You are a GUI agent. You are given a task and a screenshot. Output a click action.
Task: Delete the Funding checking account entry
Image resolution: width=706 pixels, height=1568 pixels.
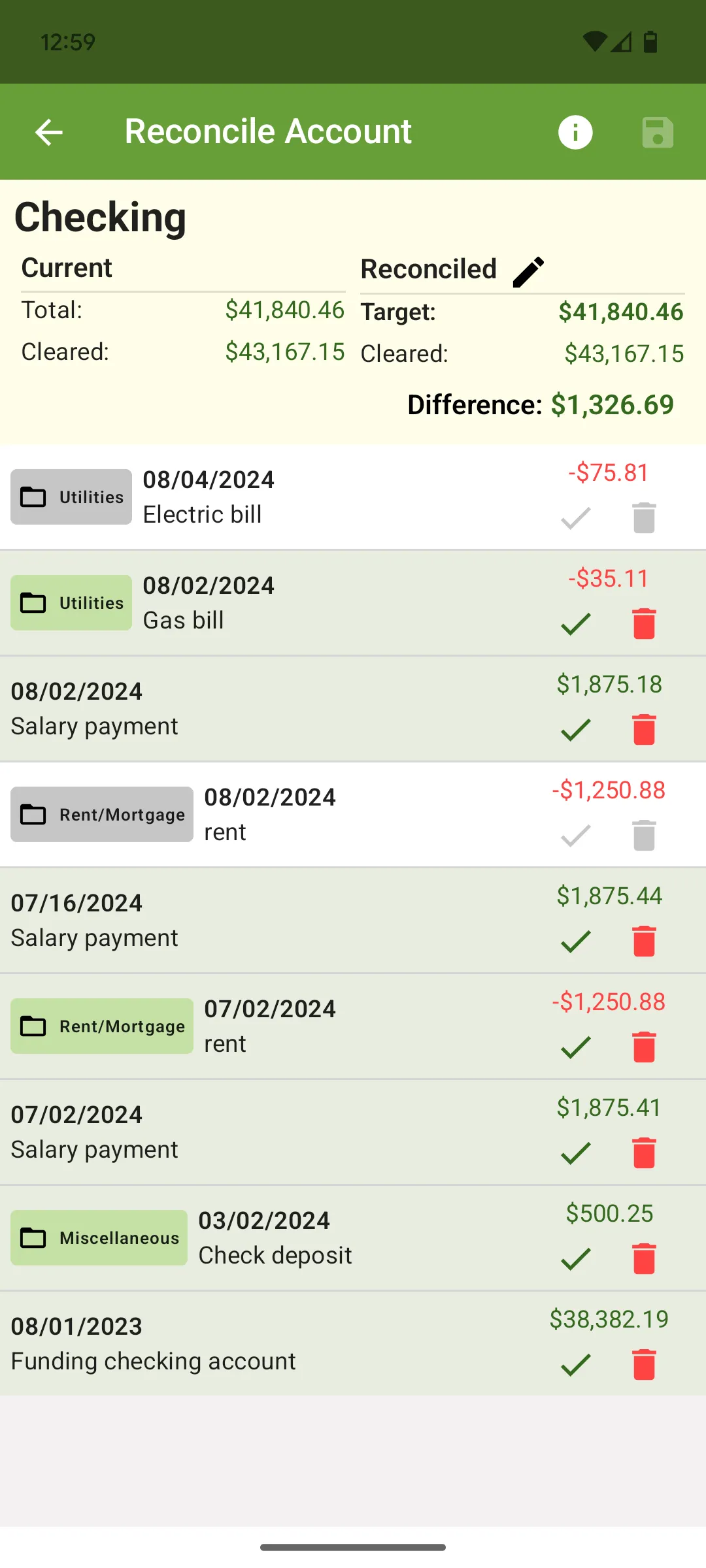coord(643,1364)
